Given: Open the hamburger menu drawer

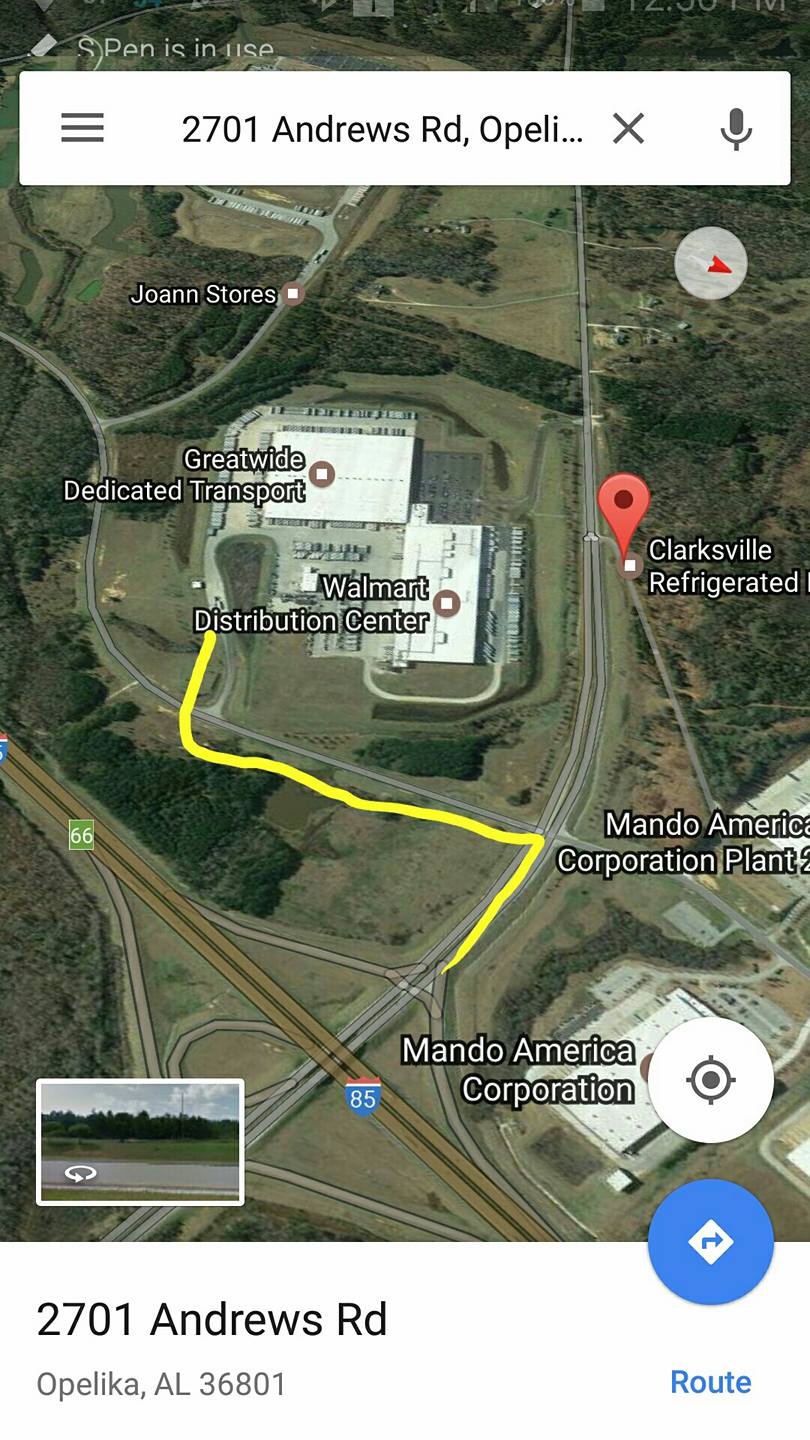Looking at the screenshot, I should 82,128.
